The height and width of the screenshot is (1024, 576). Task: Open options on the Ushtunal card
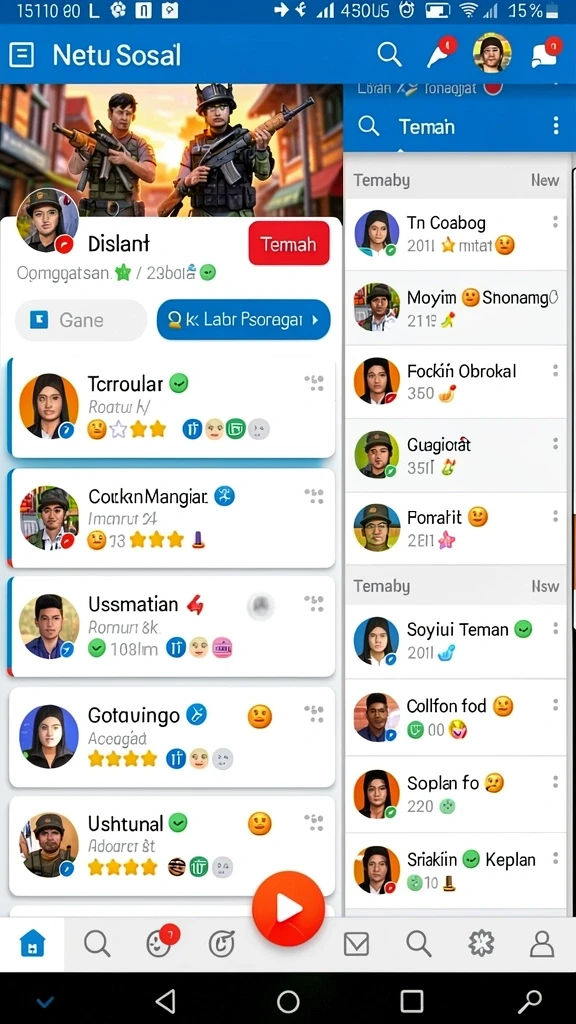(x=314, y=822)
